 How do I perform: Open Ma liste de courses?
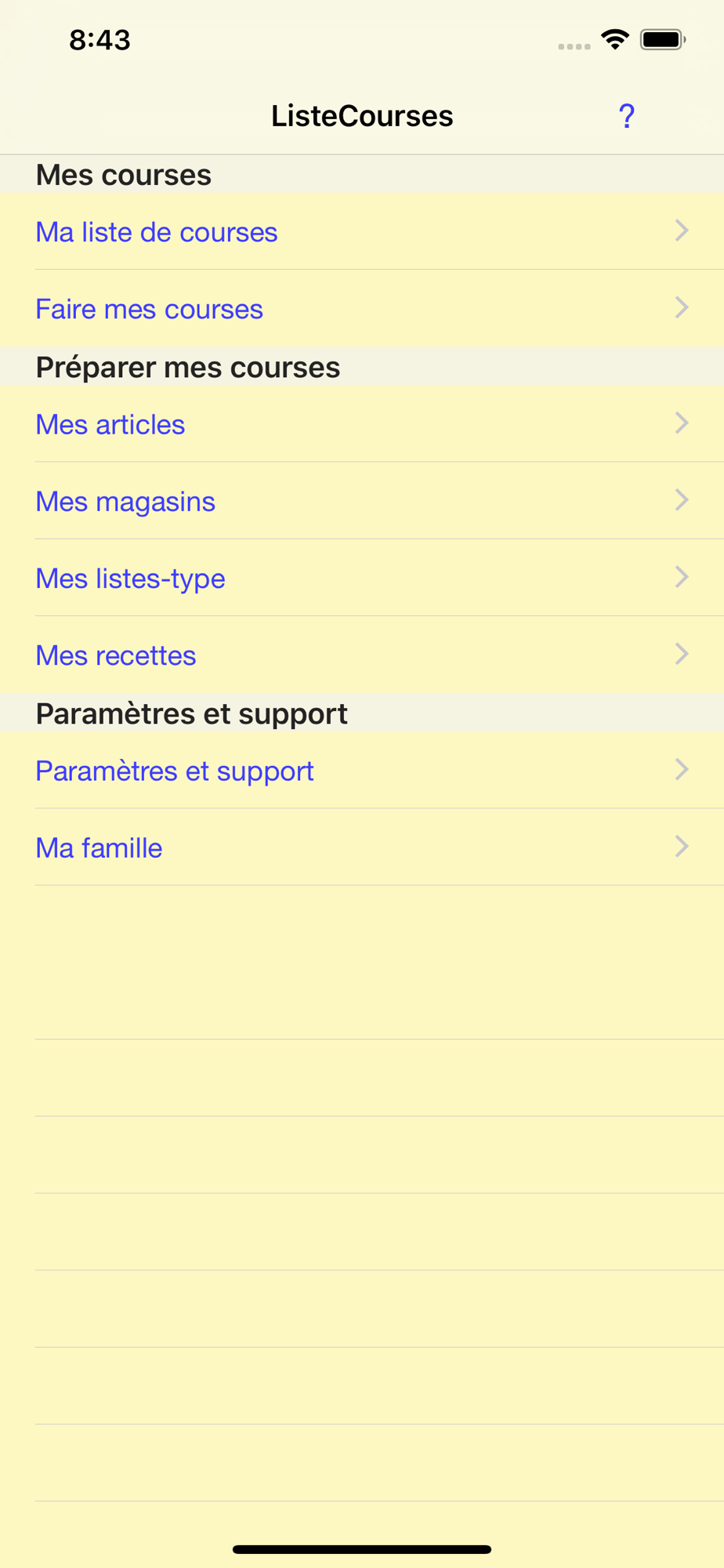(x=362, y=231)
